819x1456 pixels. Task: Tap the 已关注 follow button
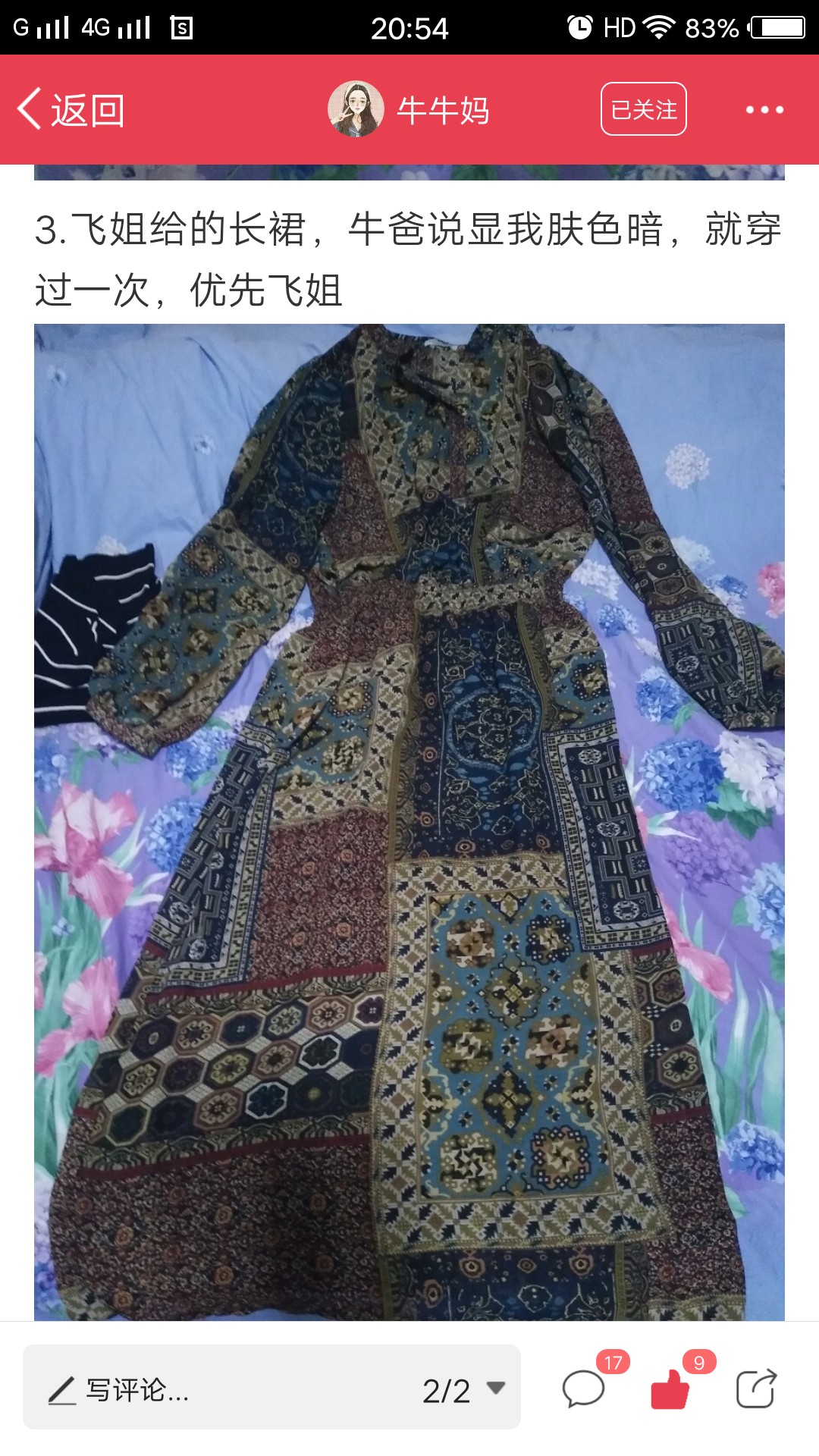coord(644,109)
